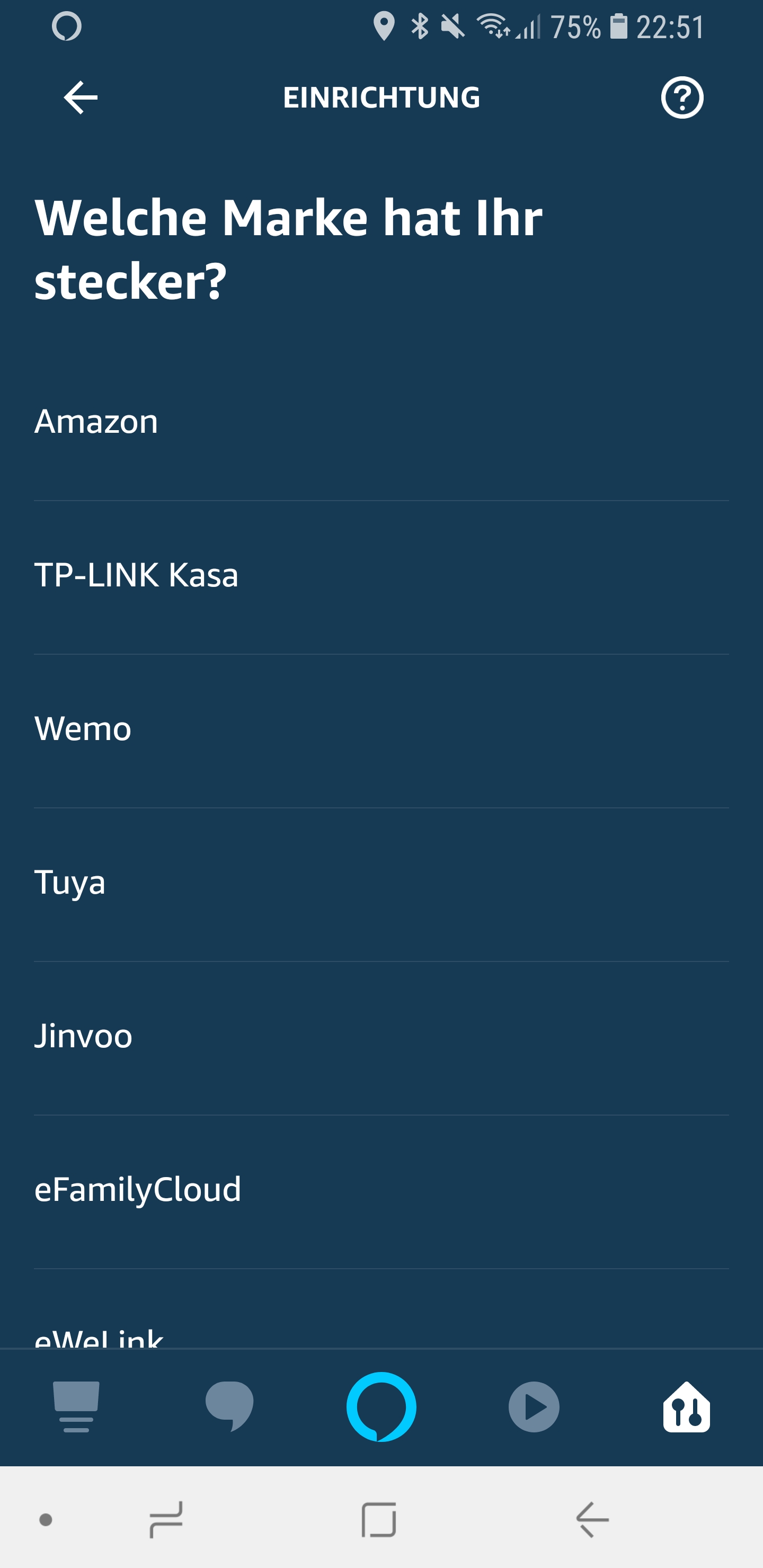Screen dimensions: 763x1568
Task: Switch to the play media tab
Action: point(534,1406)
